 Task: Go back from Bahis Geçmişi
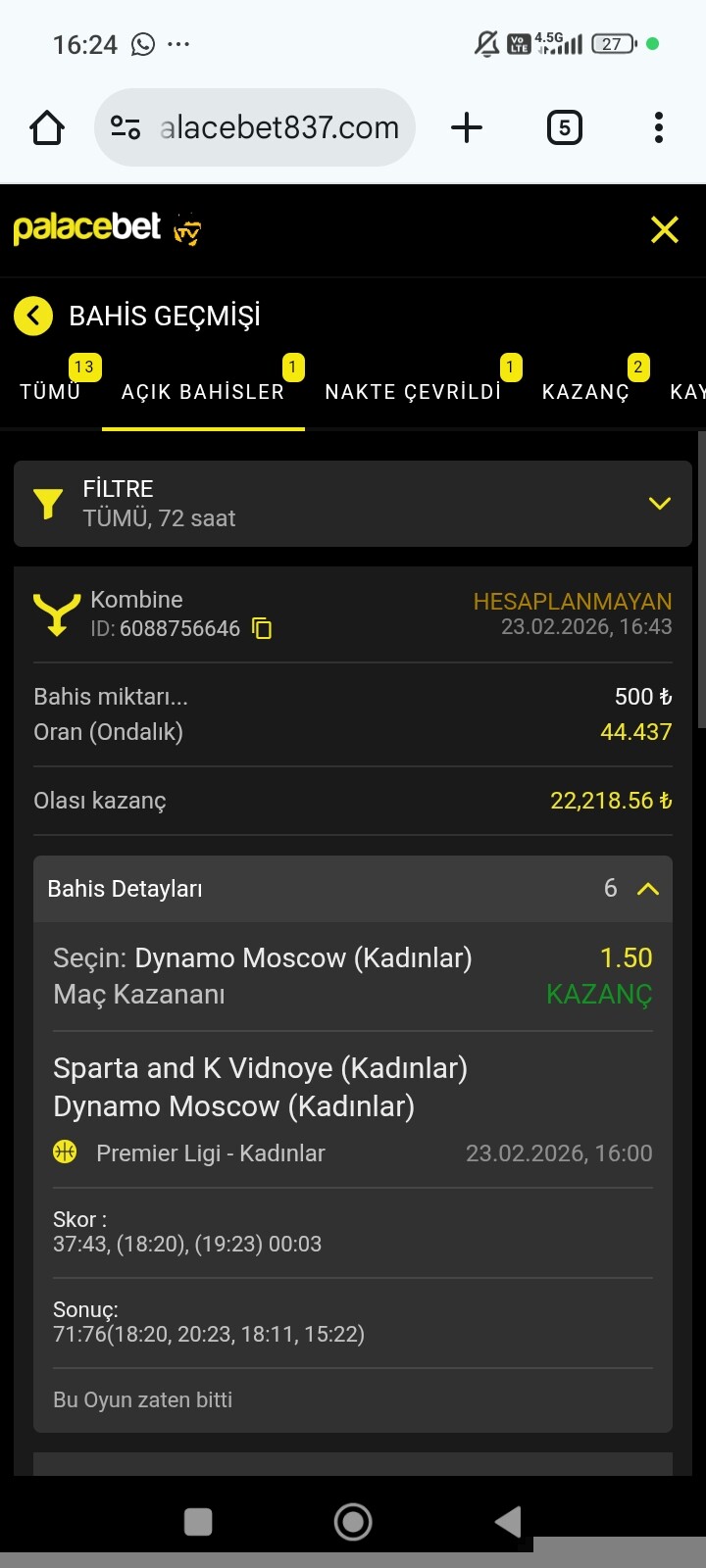33,316
